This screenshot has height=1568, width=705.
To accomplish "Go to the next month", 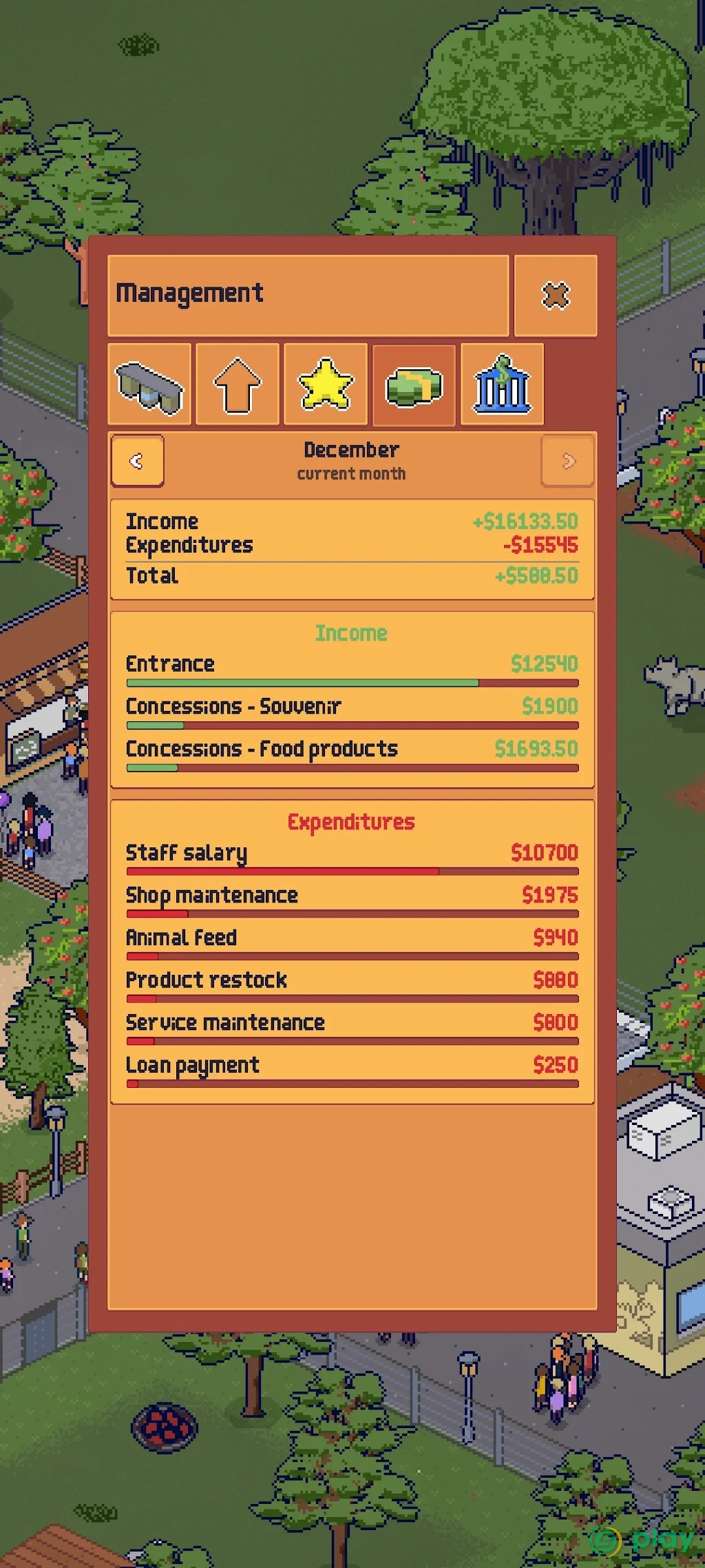I will point(568,461).
